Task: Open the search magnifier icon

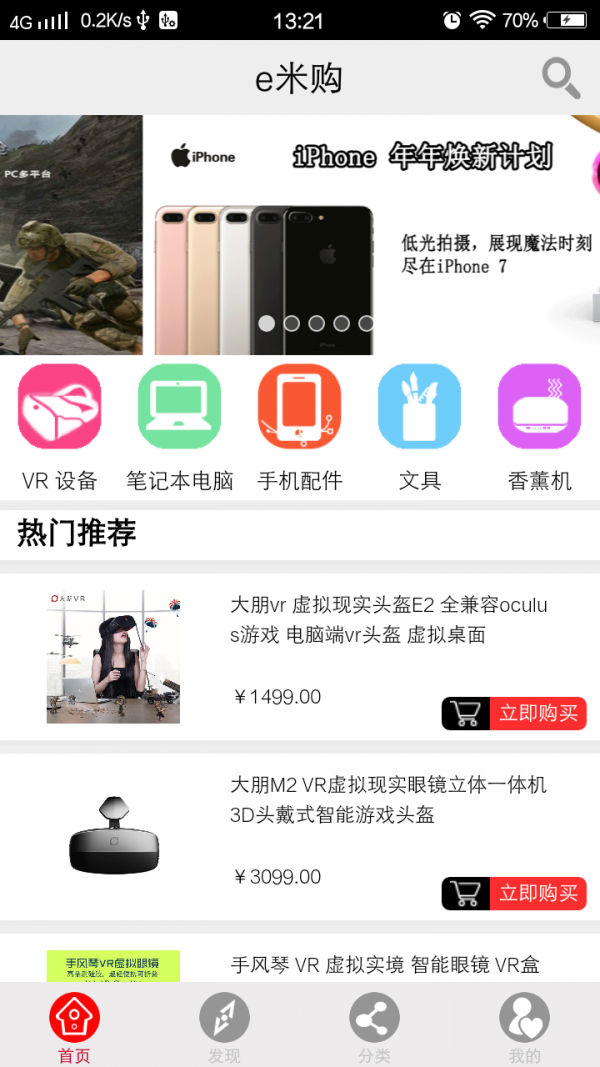Action: (x=561, y=78)
